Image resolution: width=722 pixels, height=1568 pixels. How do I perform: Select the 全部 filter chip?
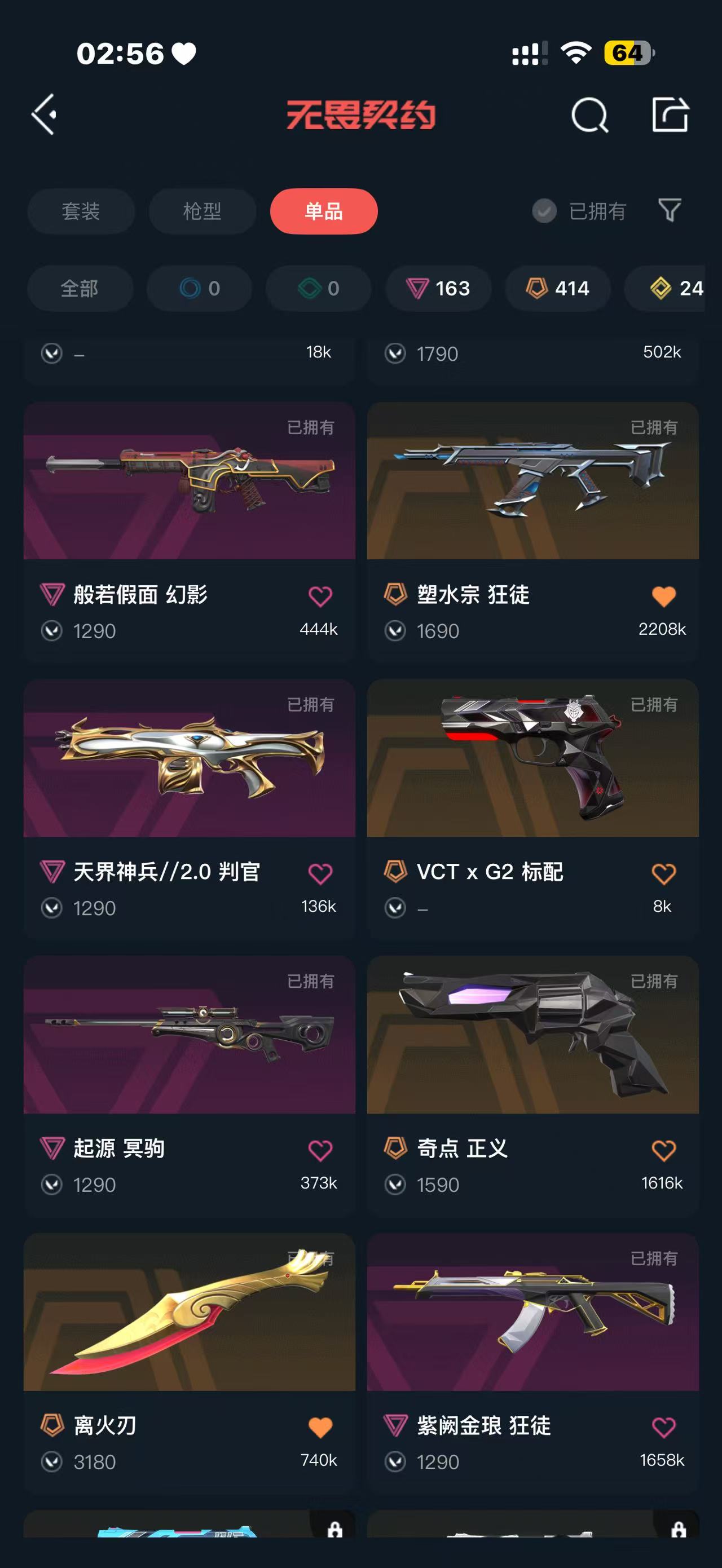tap(80, 289)
